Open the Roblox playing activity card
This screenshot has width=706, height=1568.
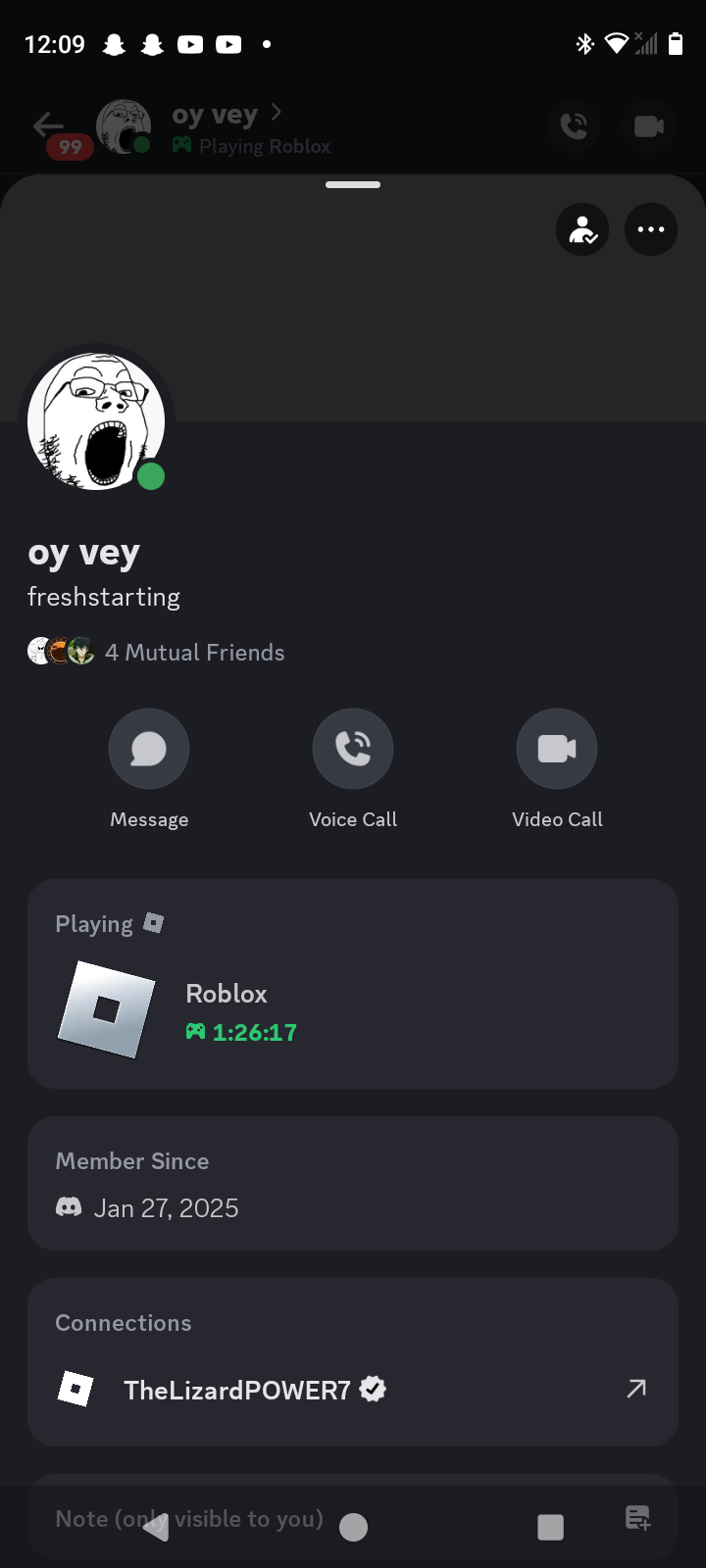353,984
